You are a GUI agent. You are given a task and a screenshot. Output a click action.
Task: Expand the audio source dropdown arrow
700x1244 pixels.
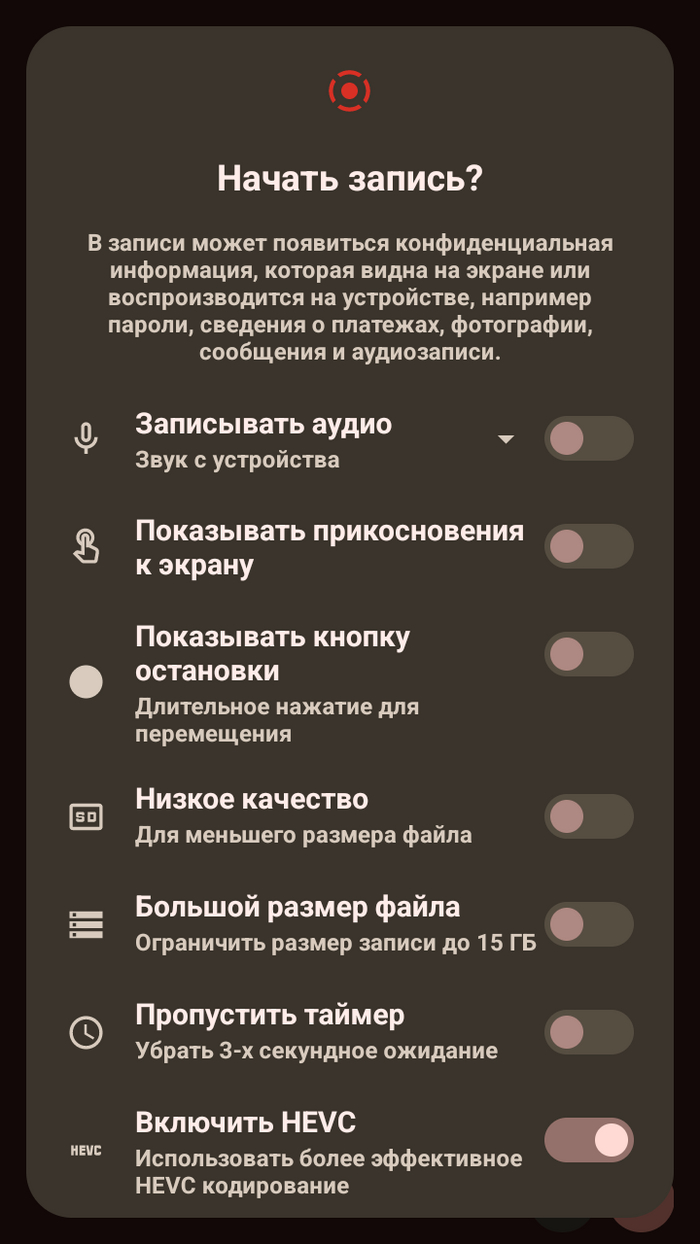[x=506, y=439]
